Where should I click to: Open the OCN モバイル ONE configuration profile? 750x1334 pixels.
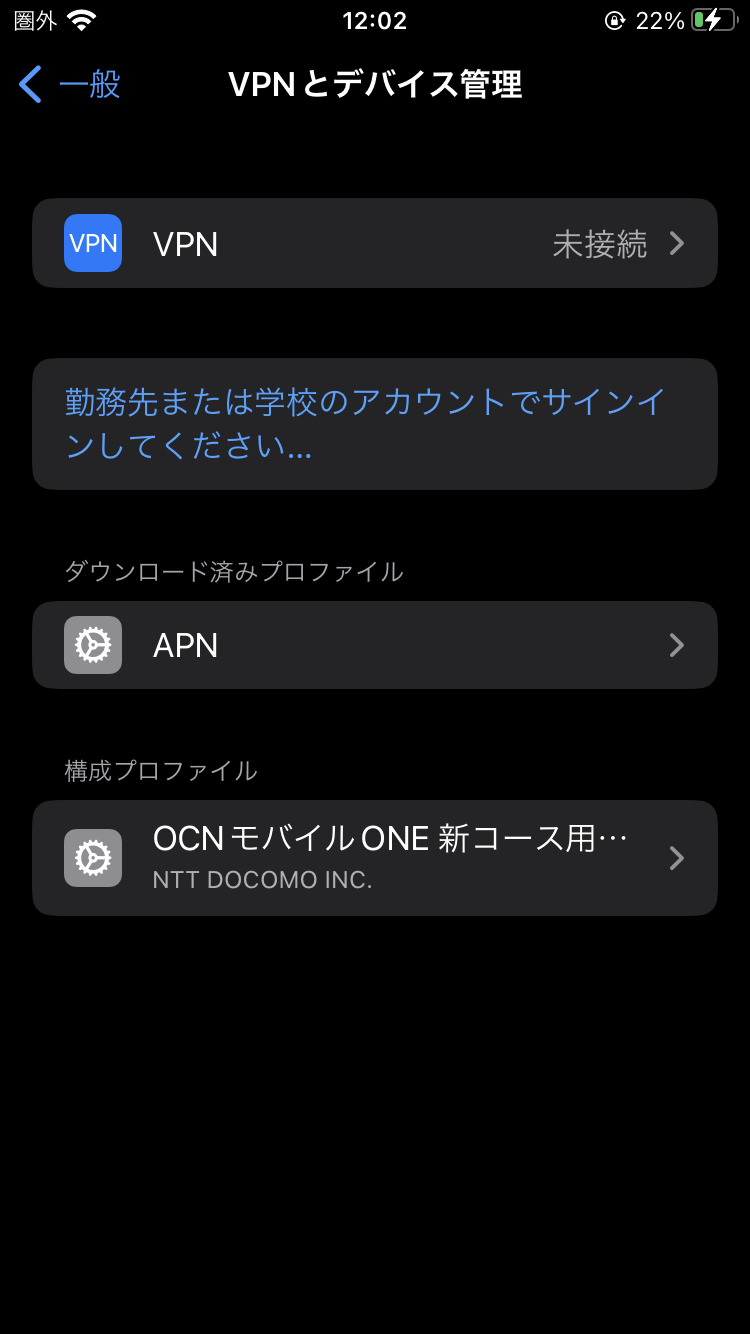(375, 858)
